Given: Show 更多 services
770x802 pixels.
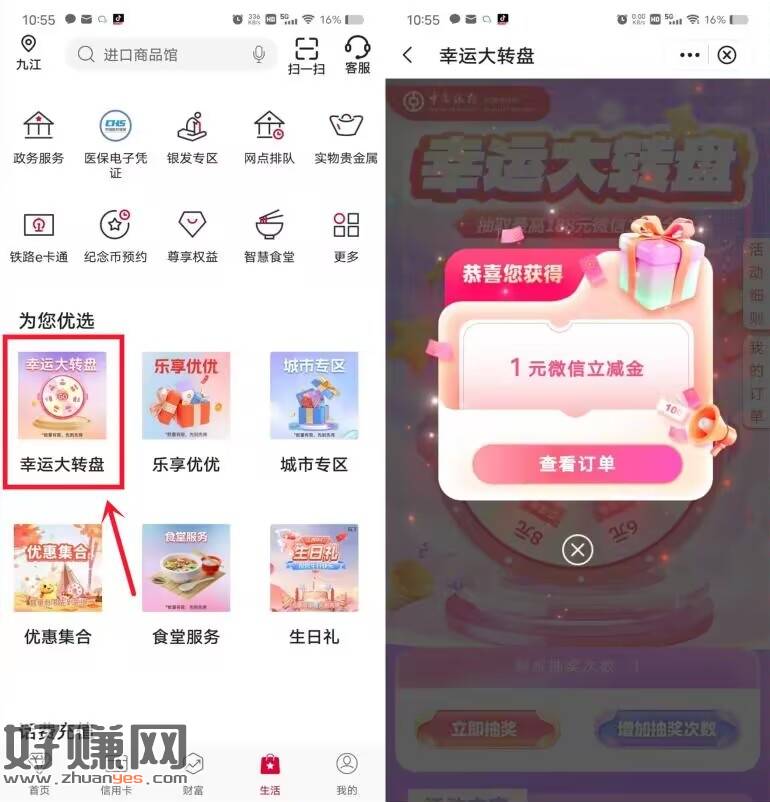Looking at the screenshot, I should (346, 236).
